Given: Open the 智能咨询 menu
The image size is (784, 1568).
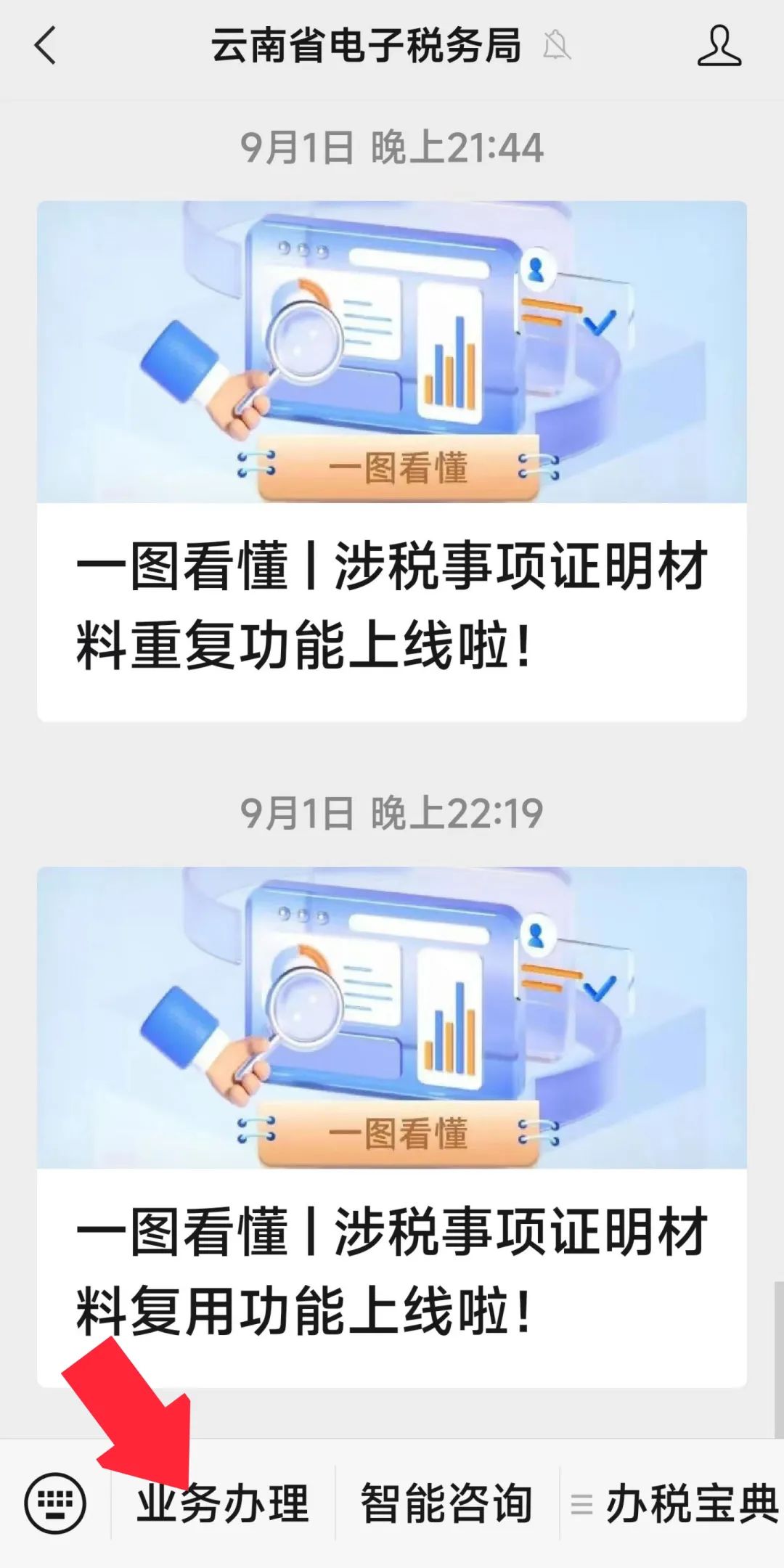Looking at the screenshot, I should pyautogui.click(x=447, y=1503).
